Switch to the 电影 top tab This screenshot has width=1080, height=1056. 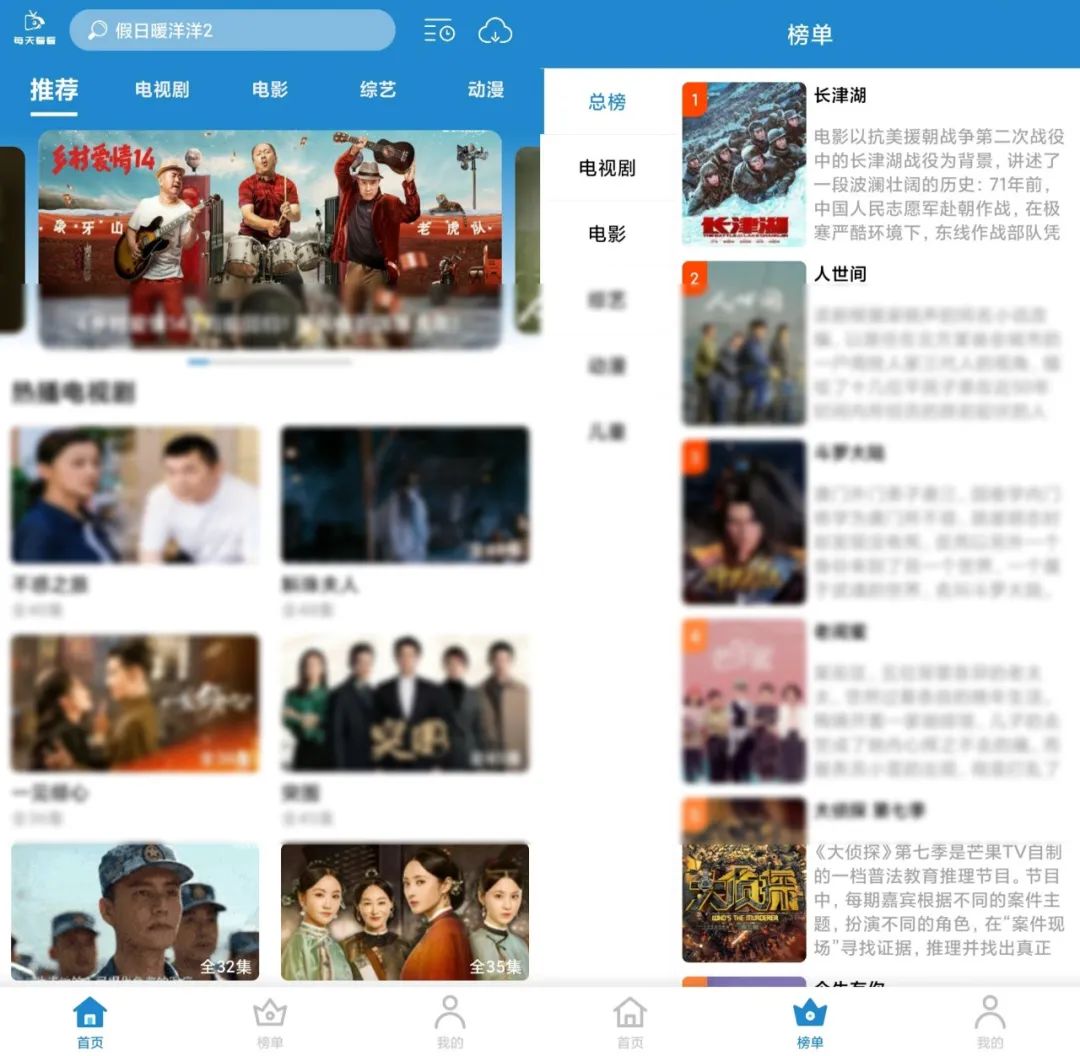[269, 90]
